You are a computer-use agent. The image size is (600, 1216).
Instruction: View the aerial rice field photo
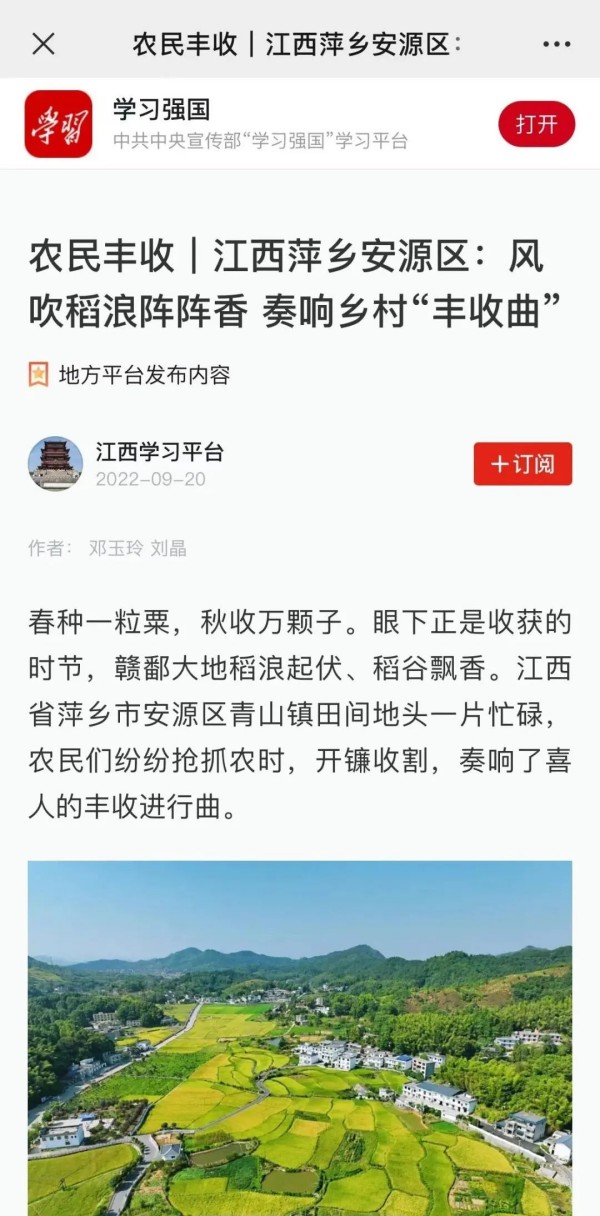point(300,1038)
